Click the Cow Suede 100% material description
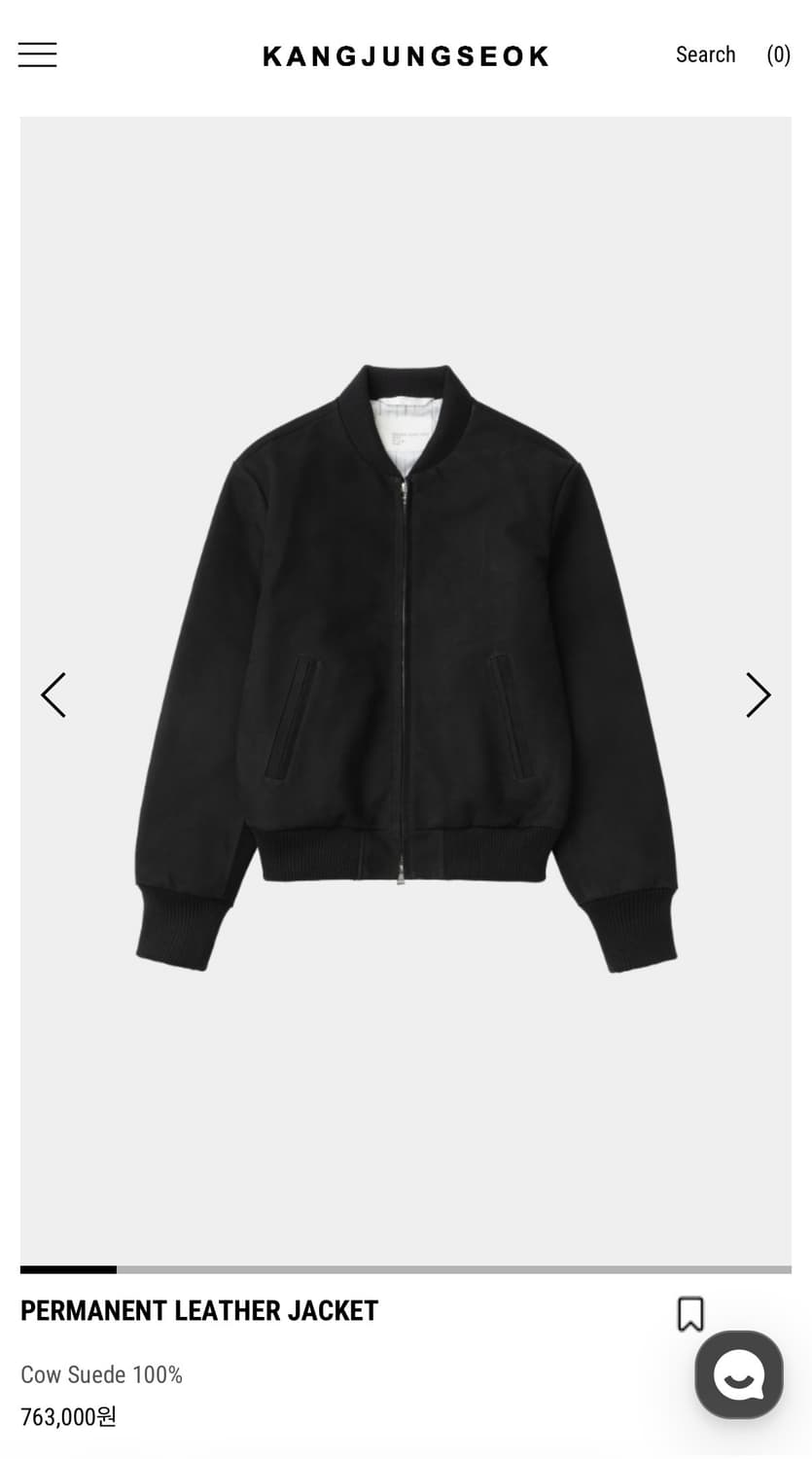The image size is (812, 1459). point(101,1374)
